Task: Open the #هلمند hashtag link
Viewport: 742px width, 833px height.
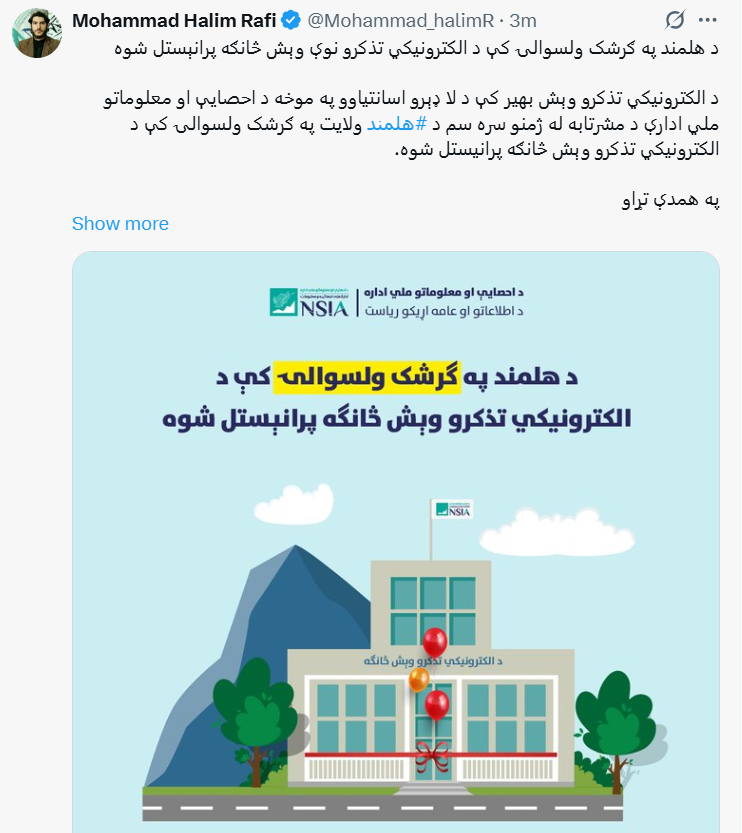Action: pyautogui.click(x=395, y=124)
